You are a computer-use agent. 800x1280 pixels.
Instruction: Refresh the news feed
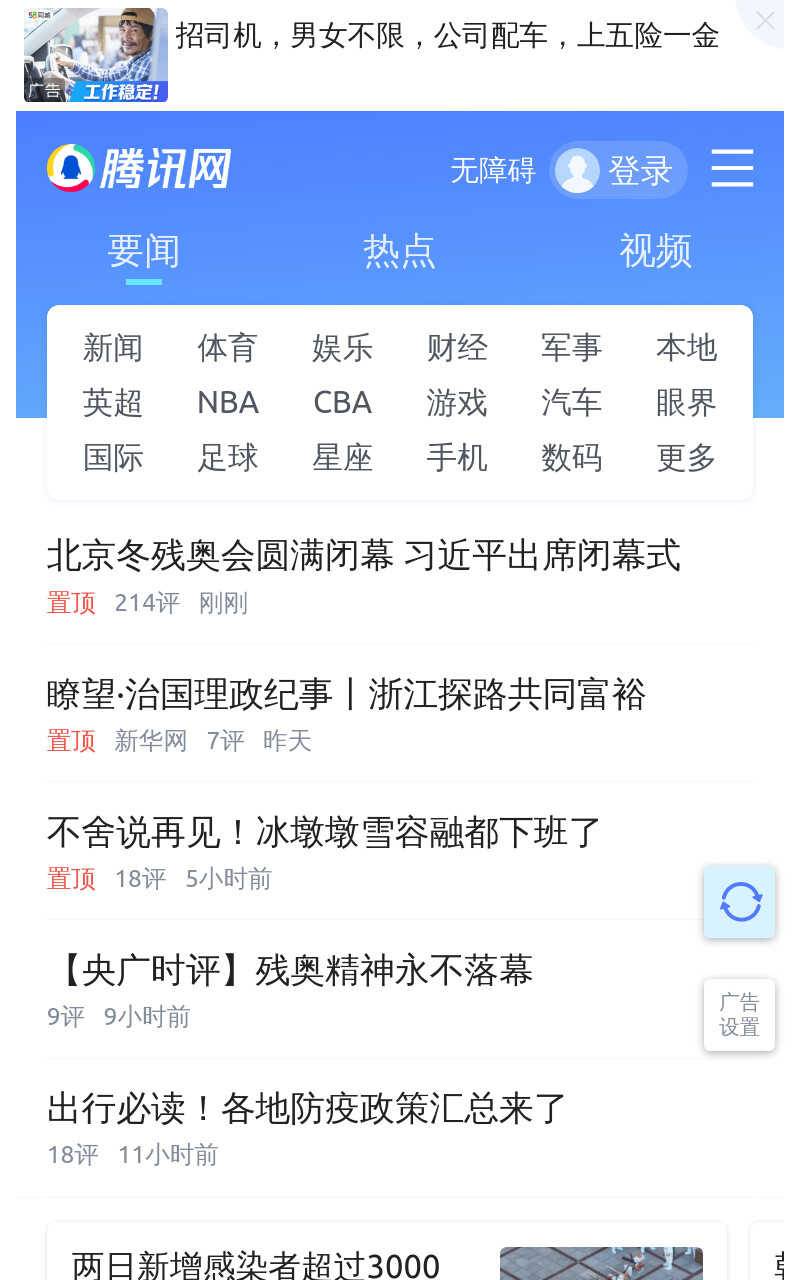coord(740,902)
